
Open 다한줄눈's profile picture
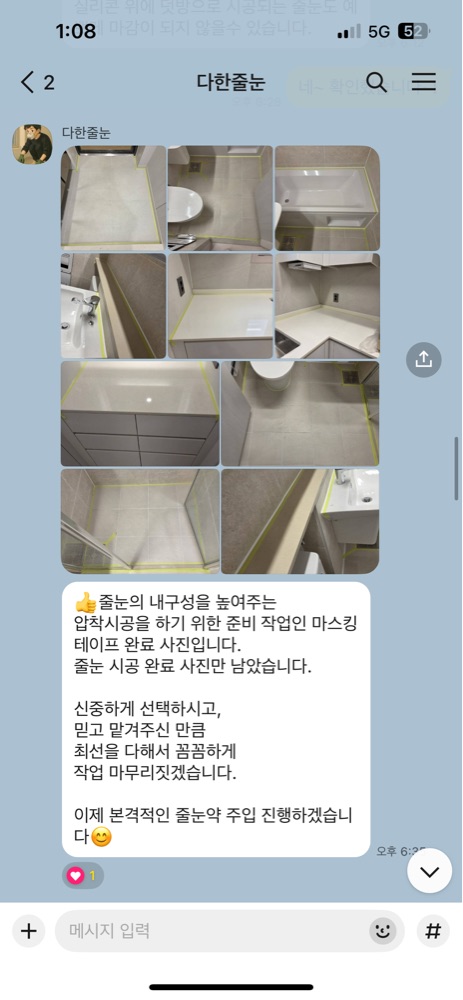(33, 144)
